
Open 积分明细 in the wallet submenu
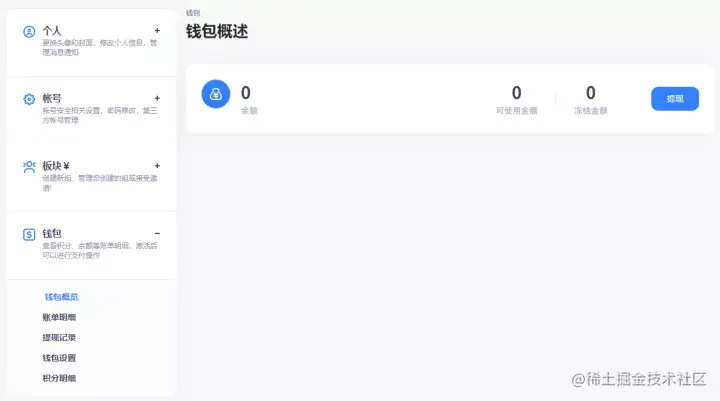59,378
